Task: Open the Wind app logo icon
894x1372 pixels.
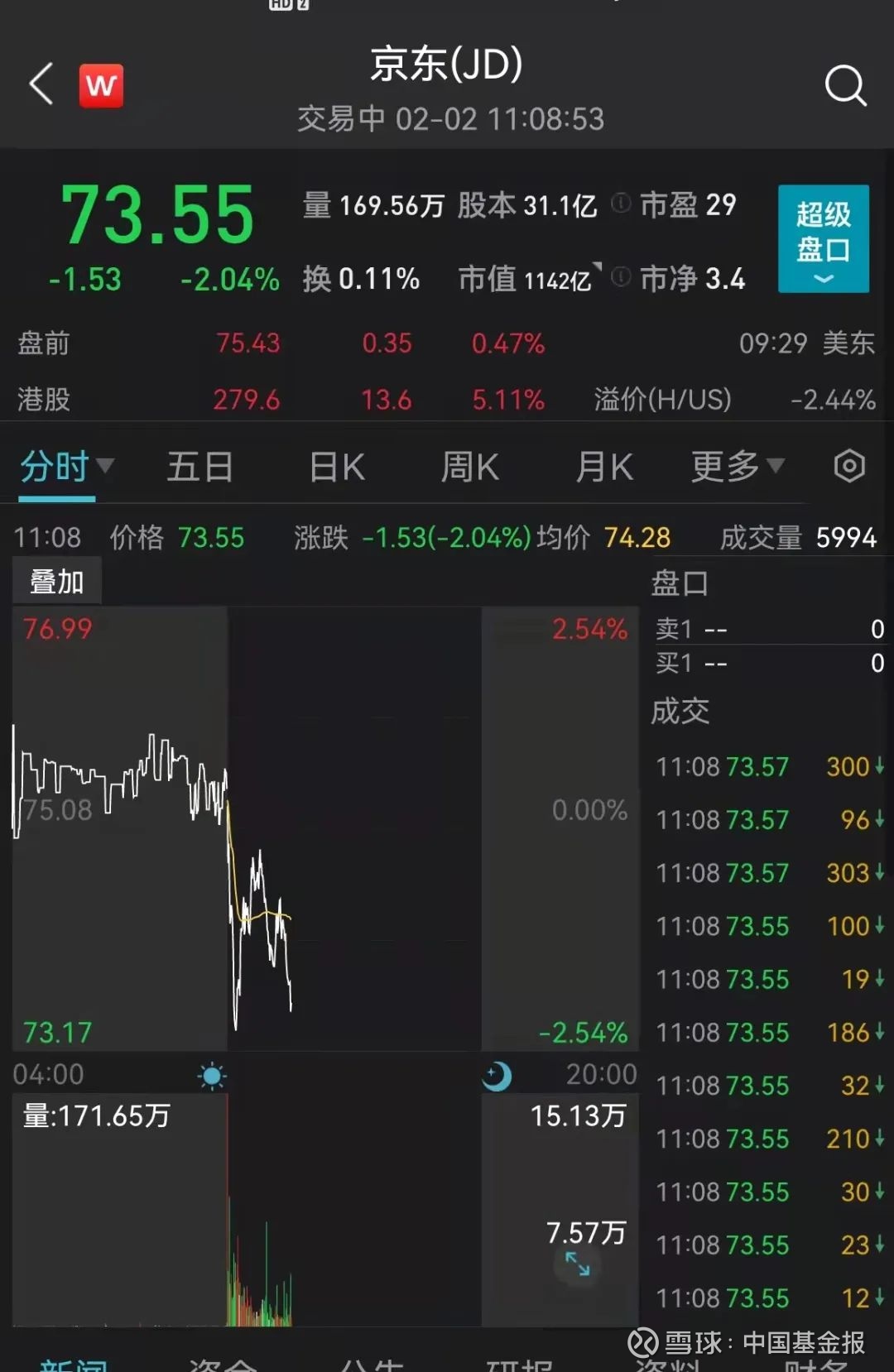Action: click(x=101, y=85)
